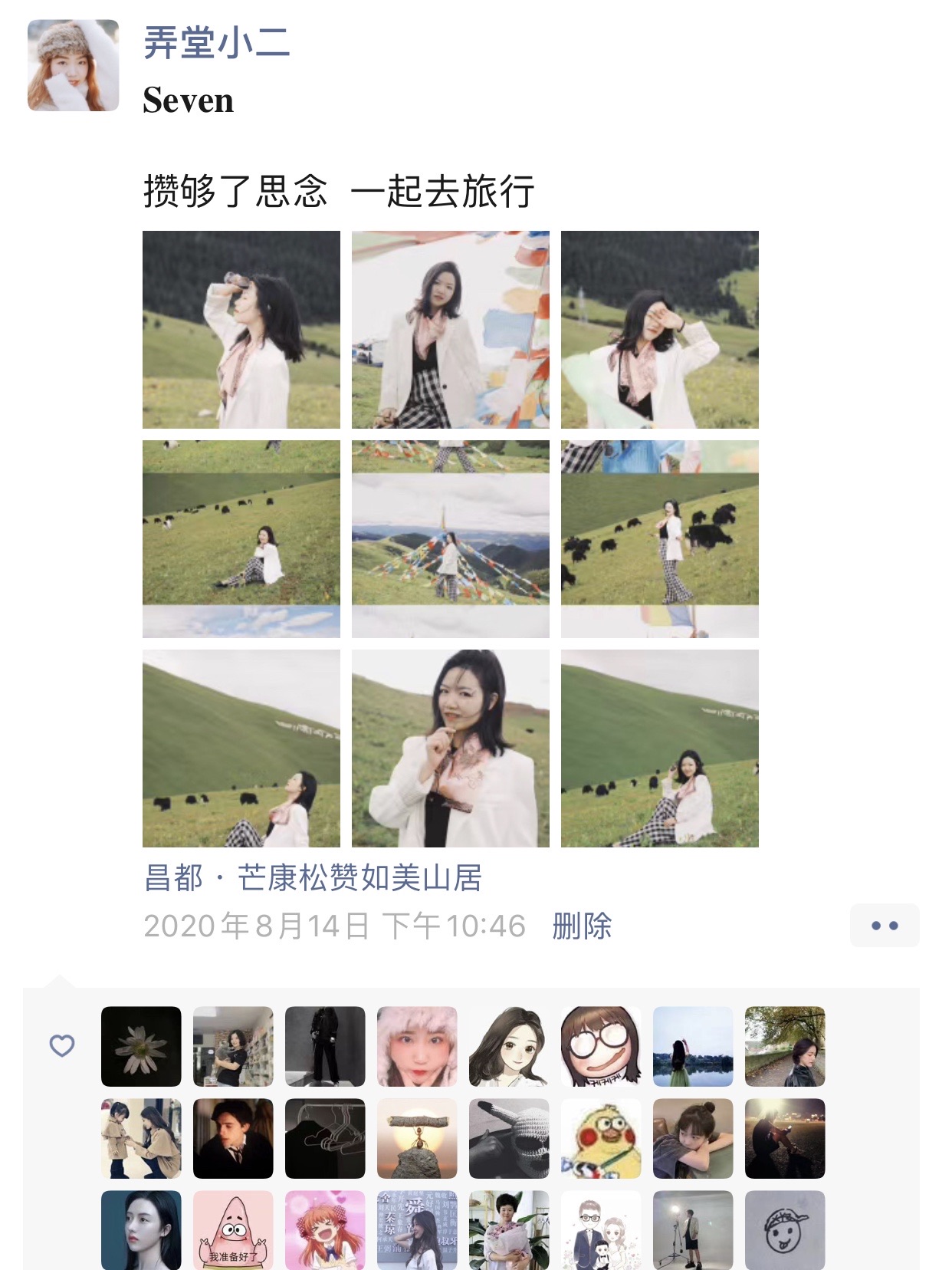
Task: Open the close-up portrait photo in bottom row
Action: coord(451,749)
